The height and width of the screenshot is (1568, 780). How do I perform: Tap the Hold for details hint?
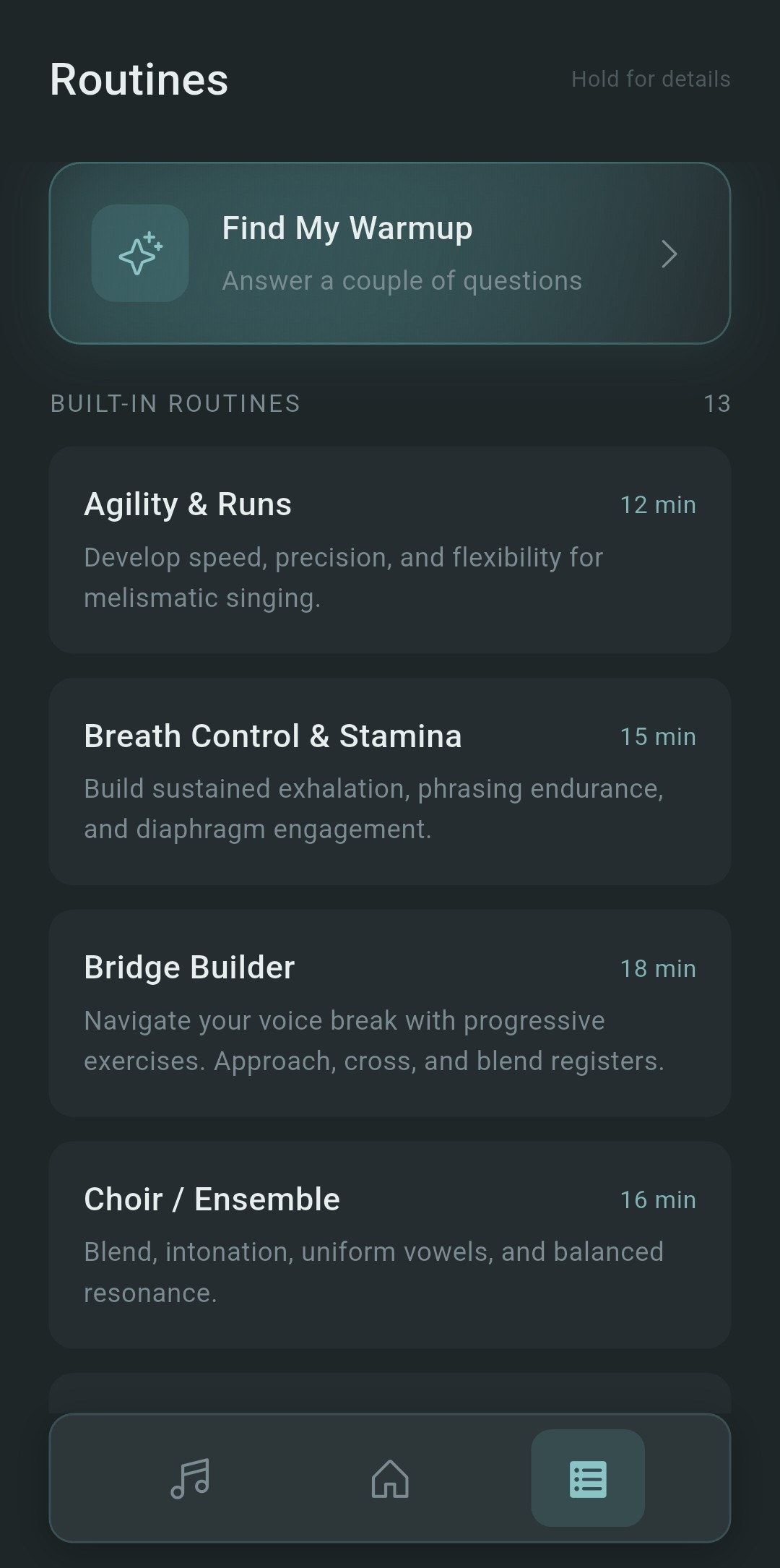pos(650,79)
